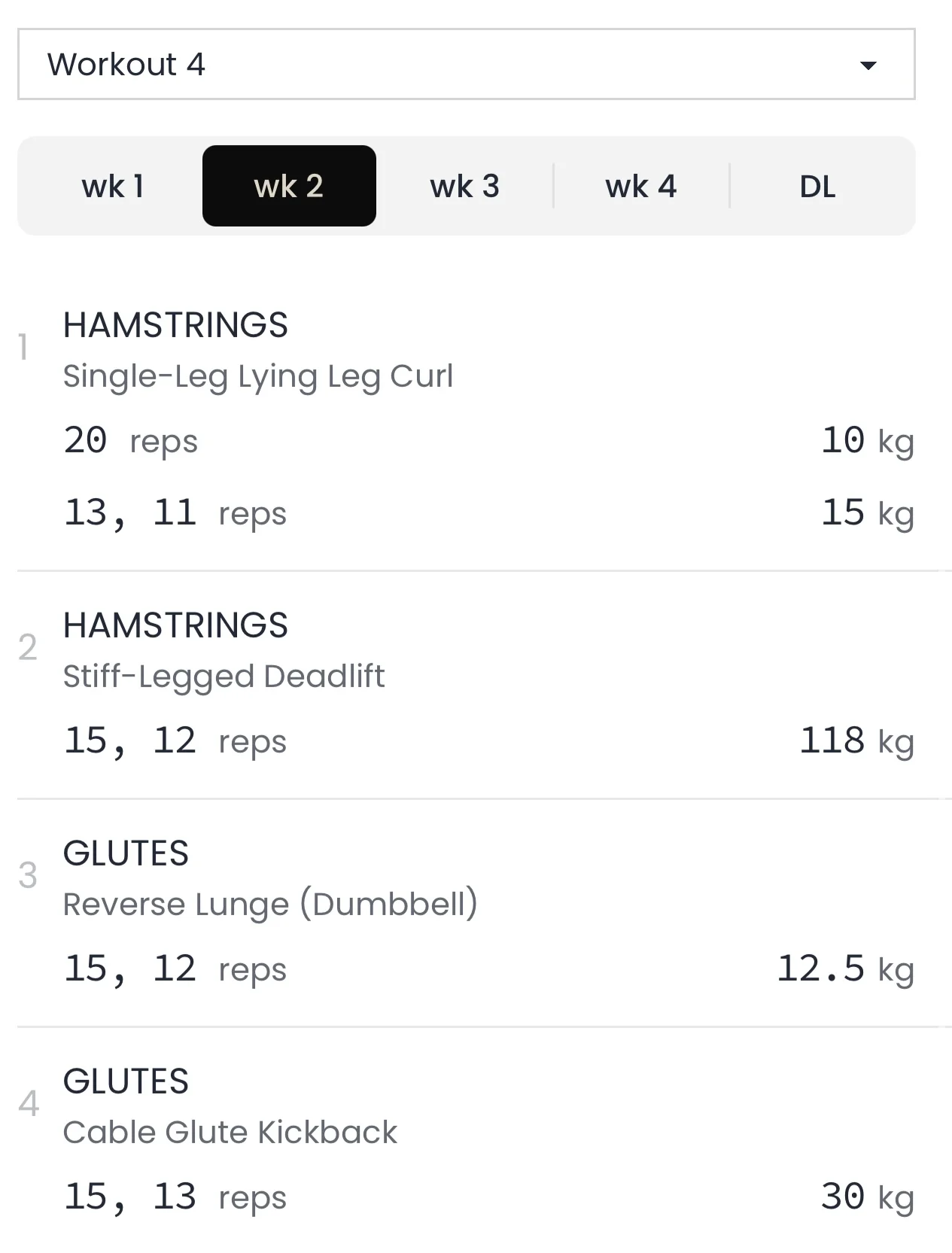This screenshot has width=952, height=1253.
Task: Open the Reverse Lunge (Dumbbell) exercise
Action: point(269,904)
